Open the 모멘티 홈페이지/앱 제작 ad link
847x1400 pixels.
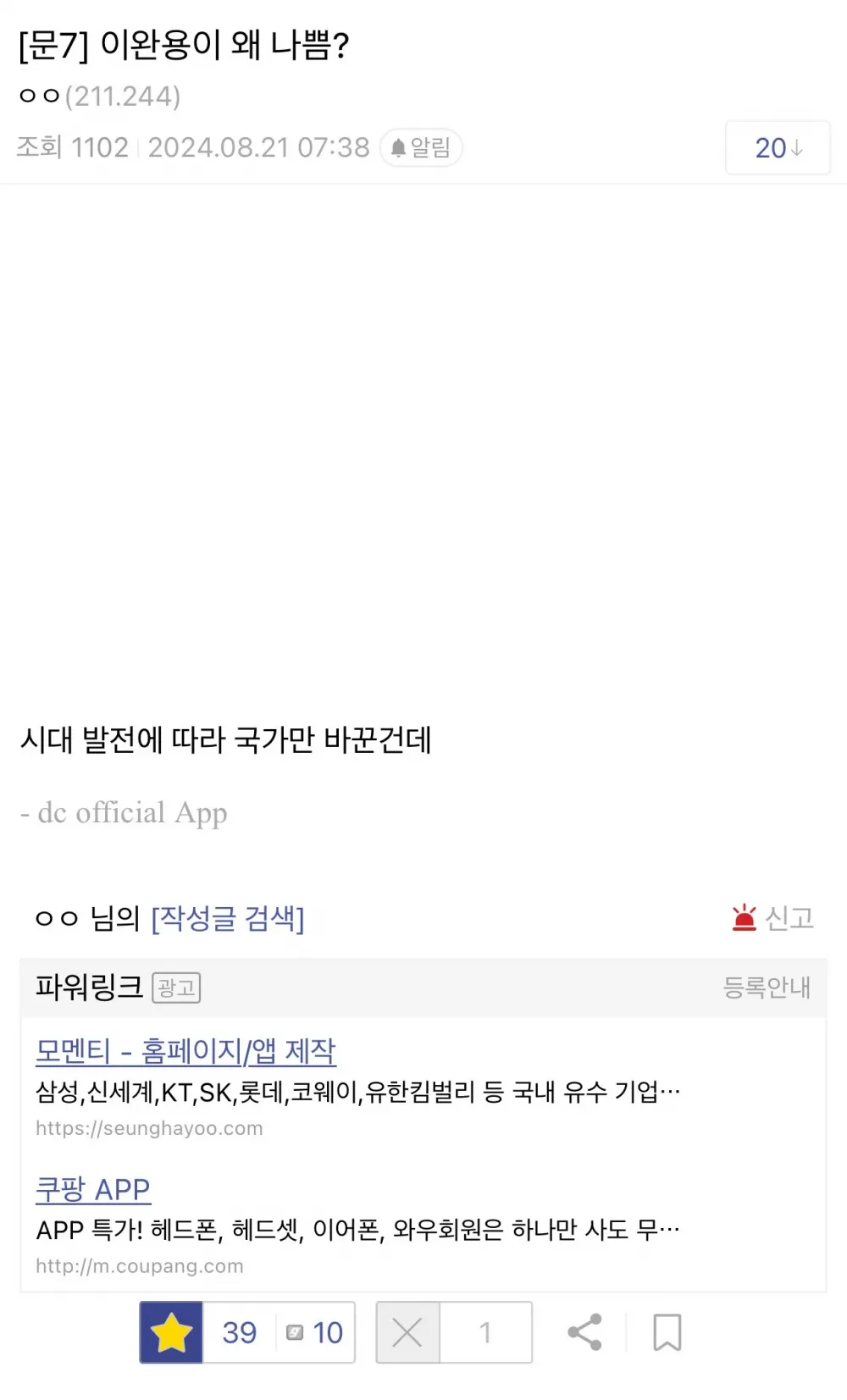click(x=186, y=1051)
